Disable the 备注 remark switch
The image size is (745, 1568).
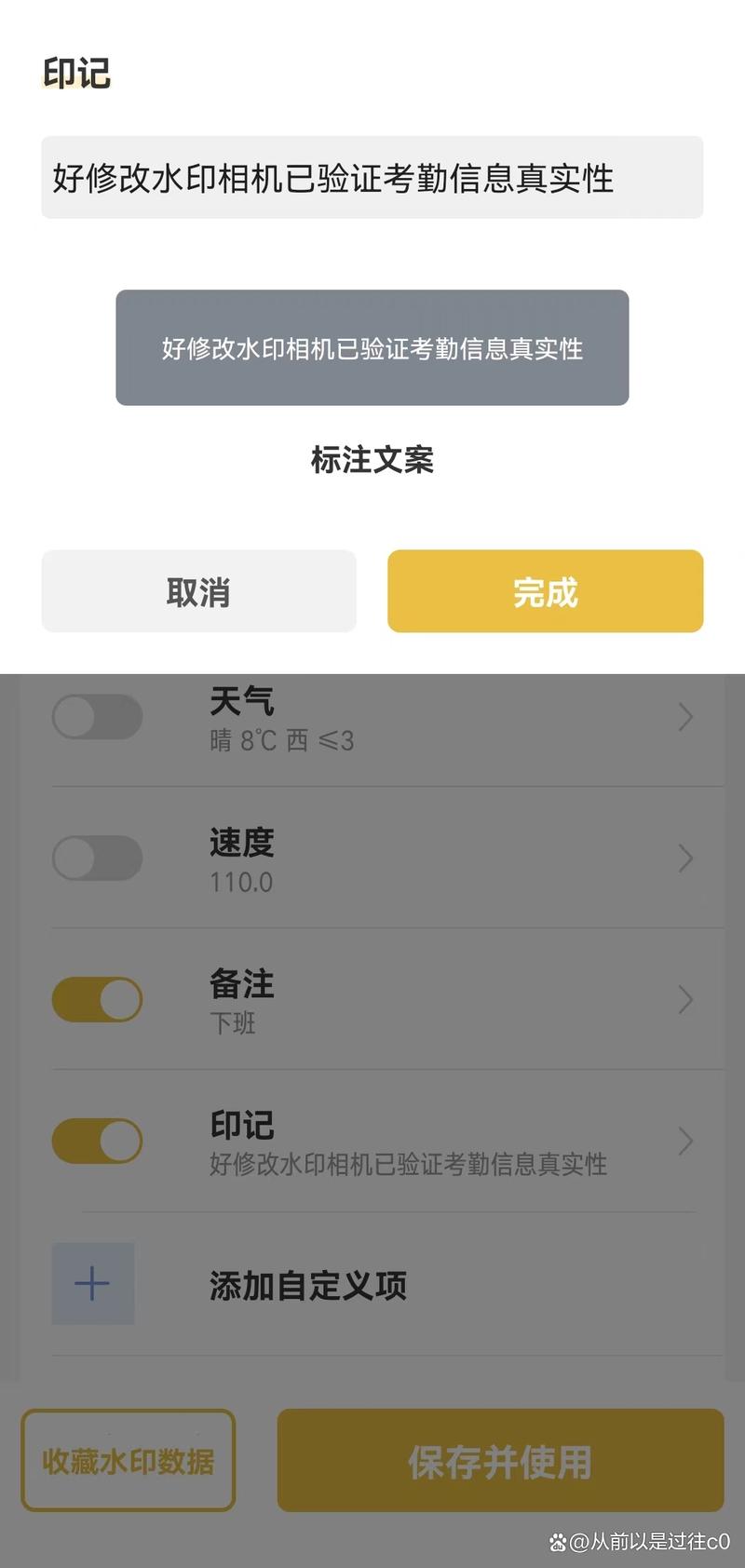click(97, 999)
